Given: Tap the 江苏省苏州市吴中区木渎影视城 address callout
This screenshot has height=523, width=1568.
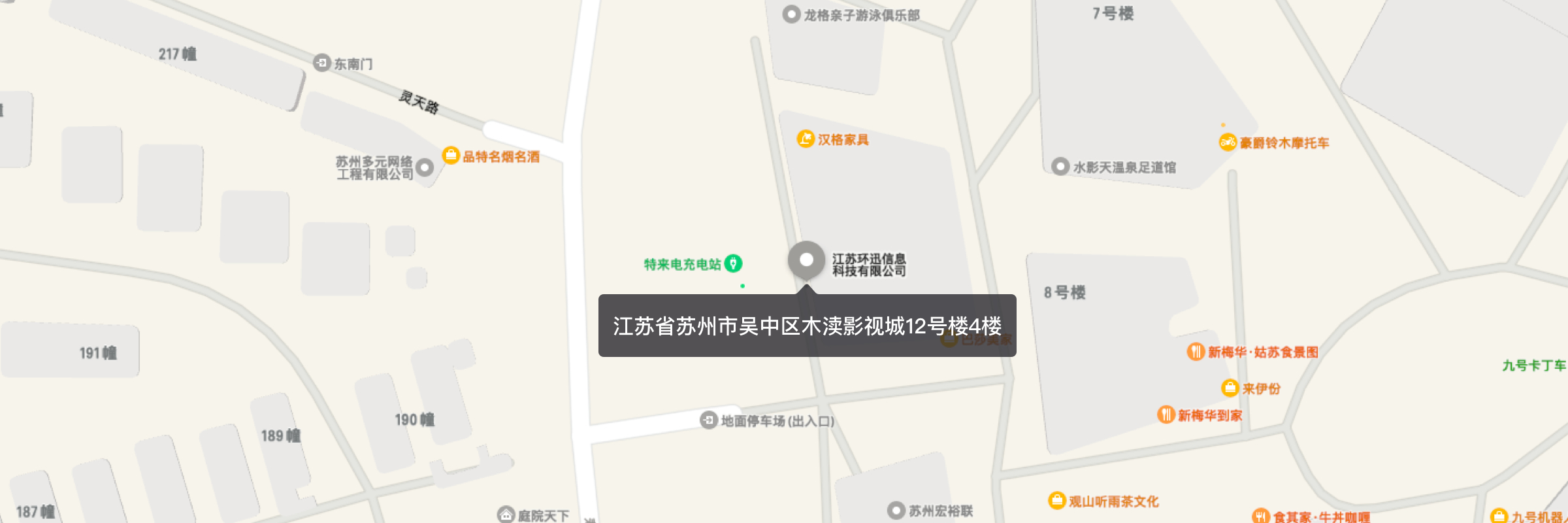Looking at the screenshot, I should (x=807, y=326).
